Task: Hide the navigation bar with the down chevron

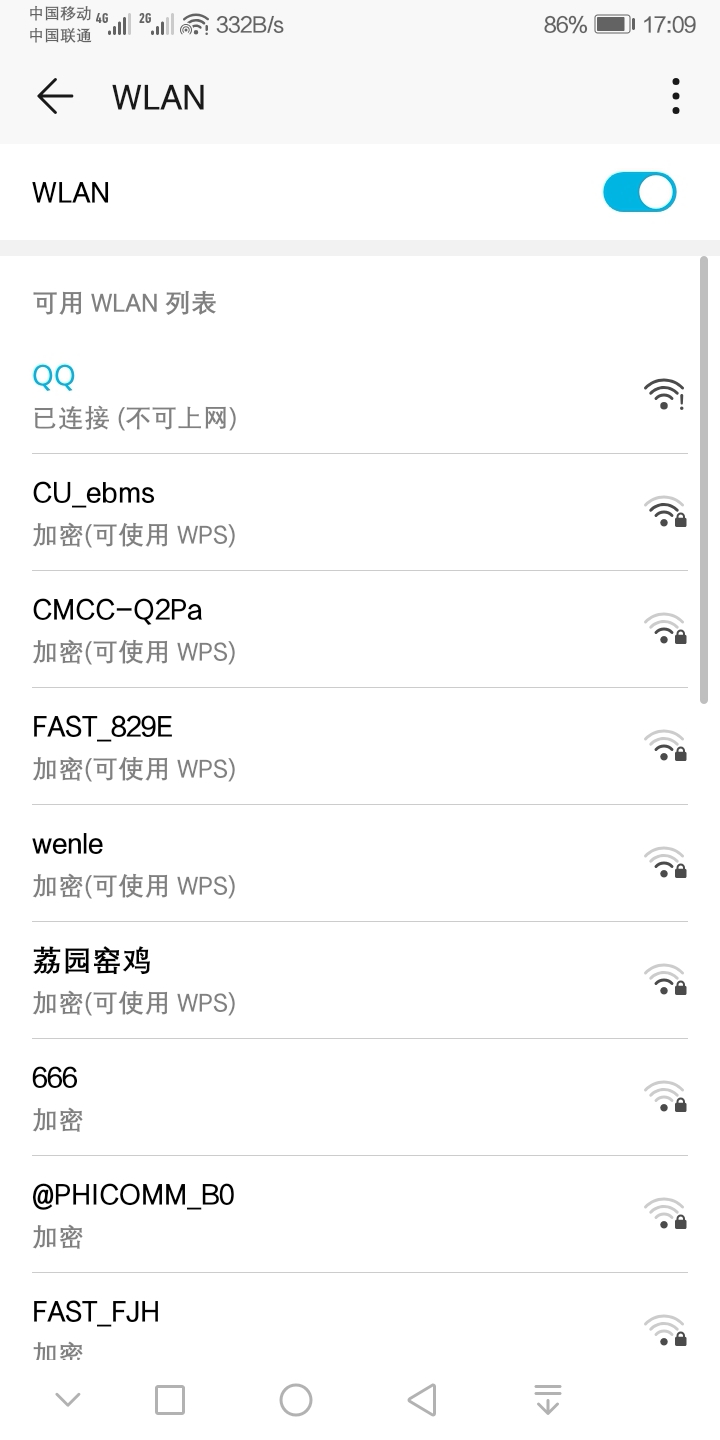Action: click(x=68, y=1400)
